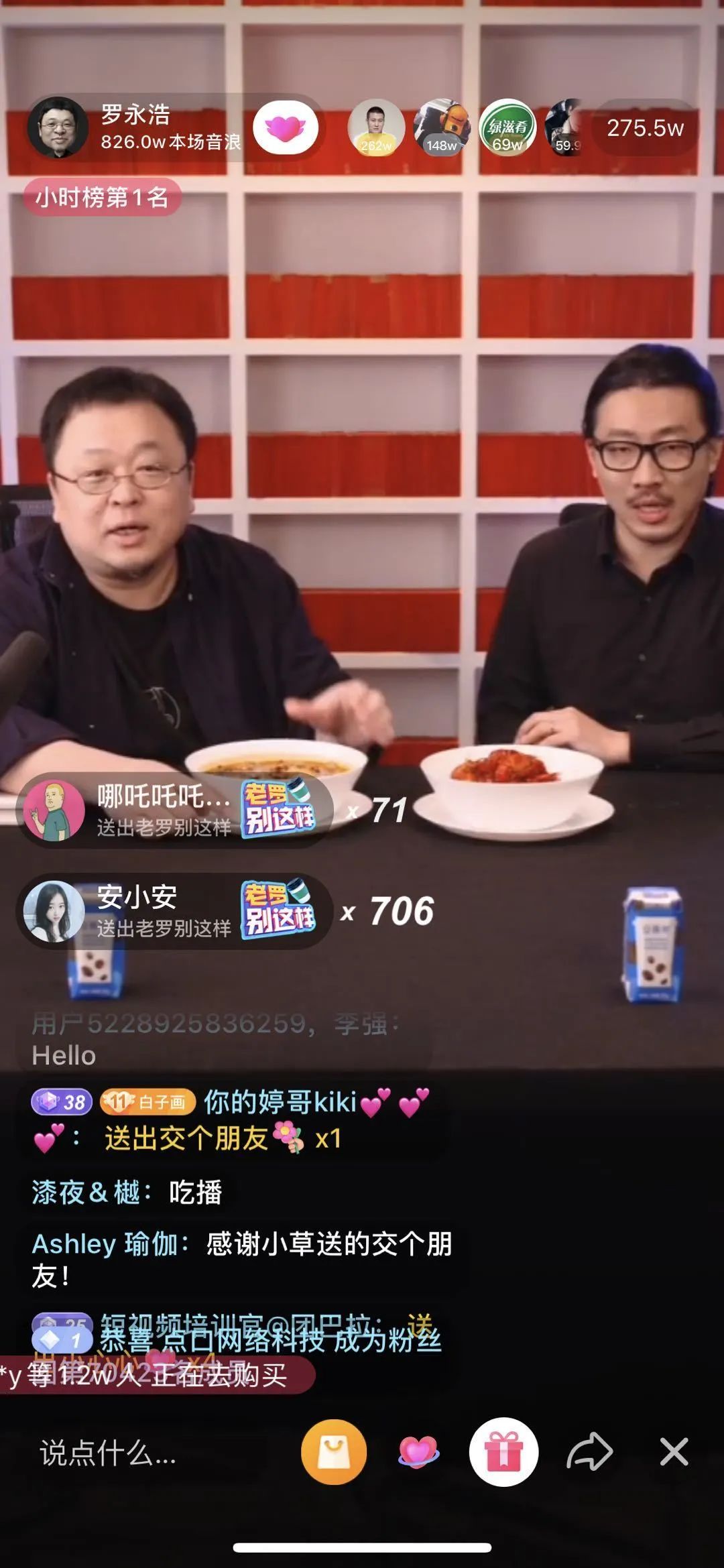Close the livestream with the X
Screen dimensions: 724x1568
click(x=674, y=1451)
